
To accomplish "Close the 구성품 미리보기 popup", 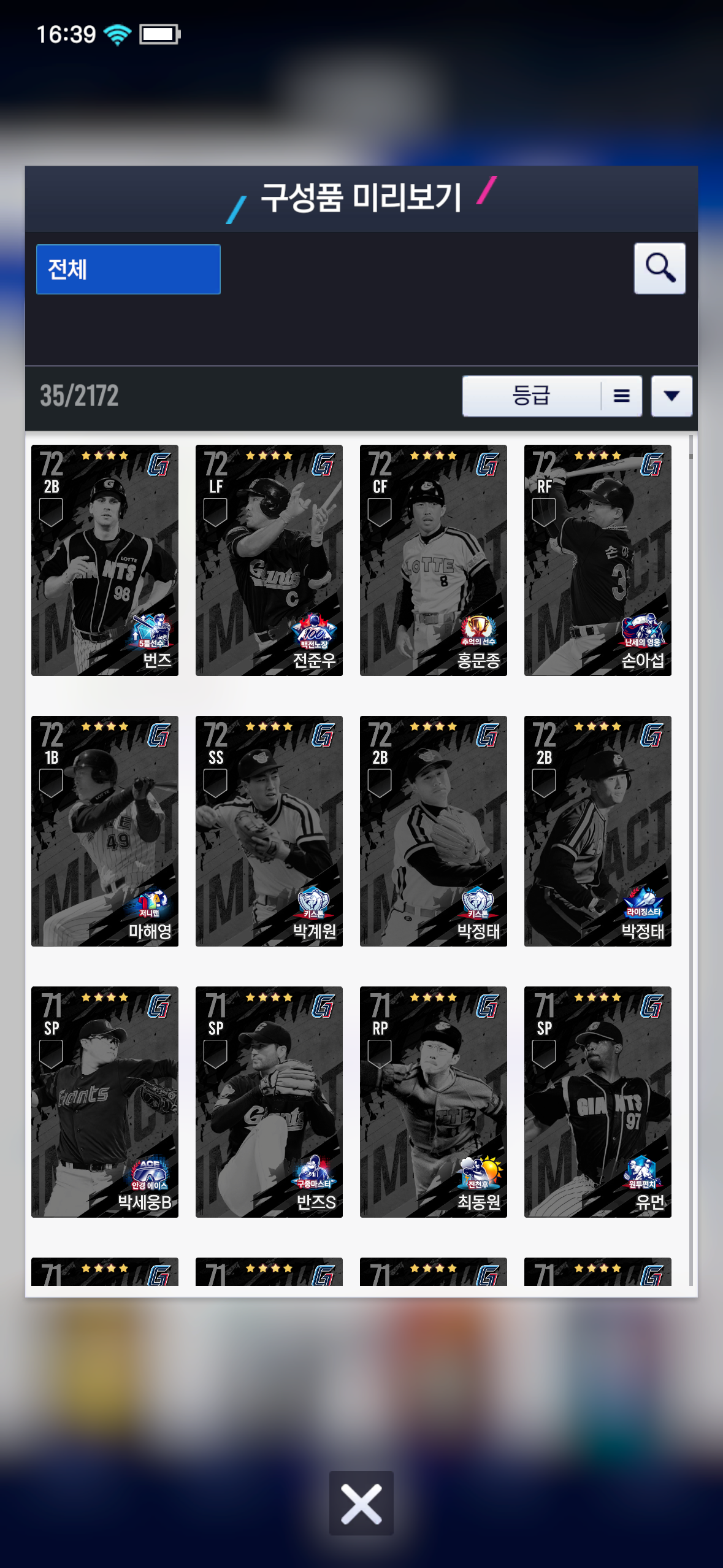I will pos(361,1503).
